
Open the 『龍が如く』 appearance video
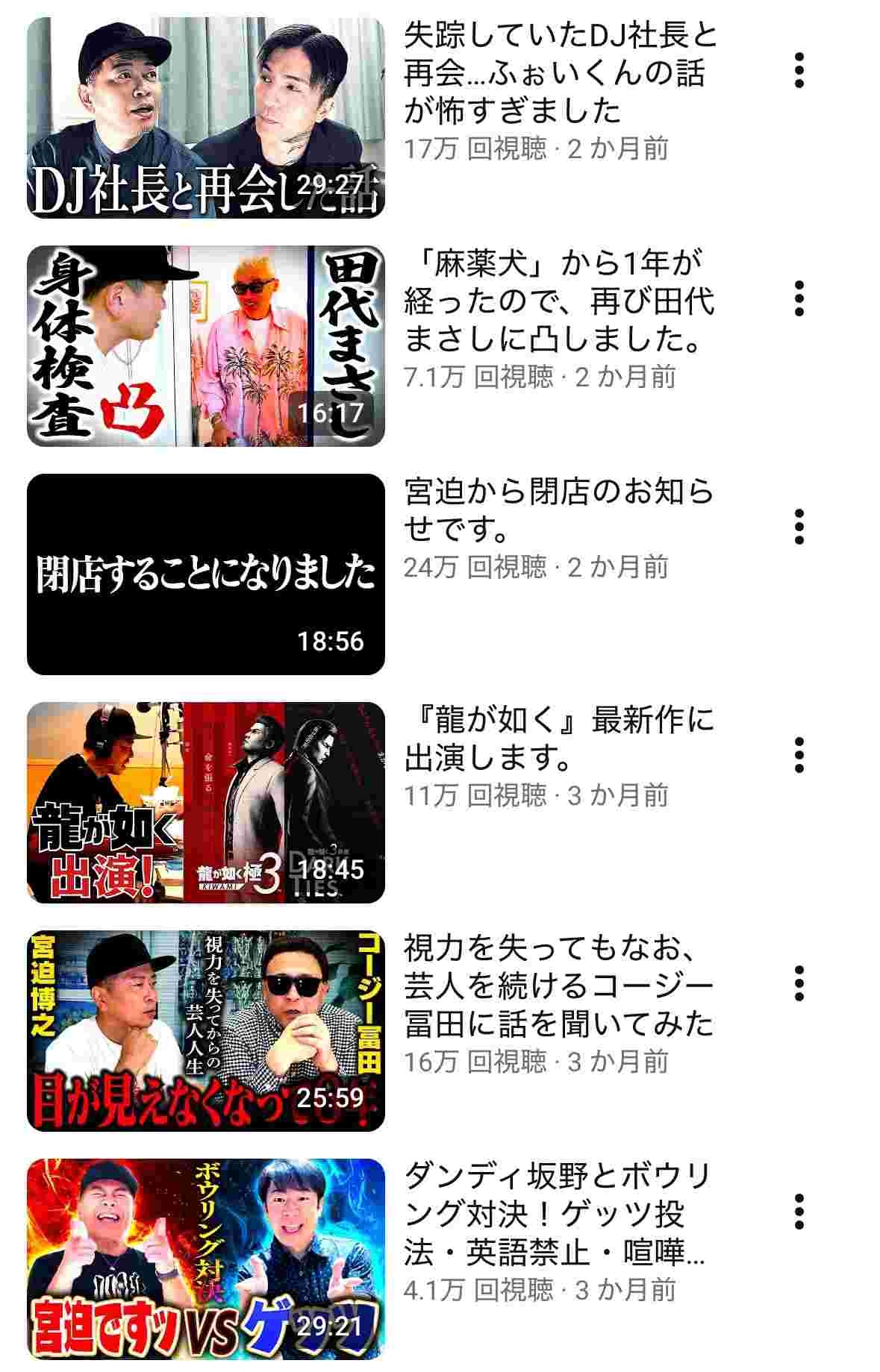[x=205, y=803]
